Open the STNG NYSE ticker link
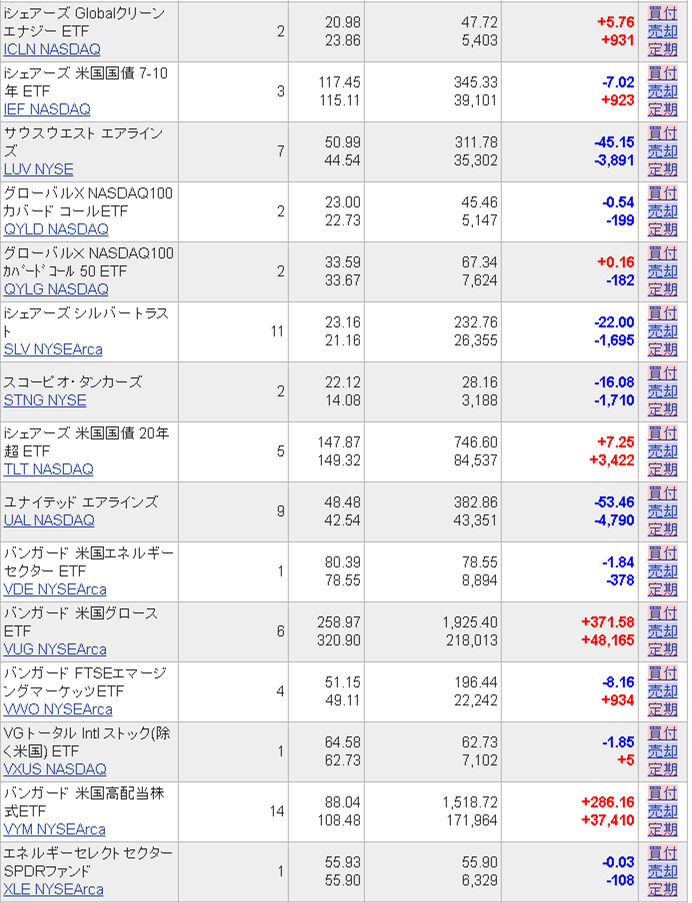 pos(45,400)
